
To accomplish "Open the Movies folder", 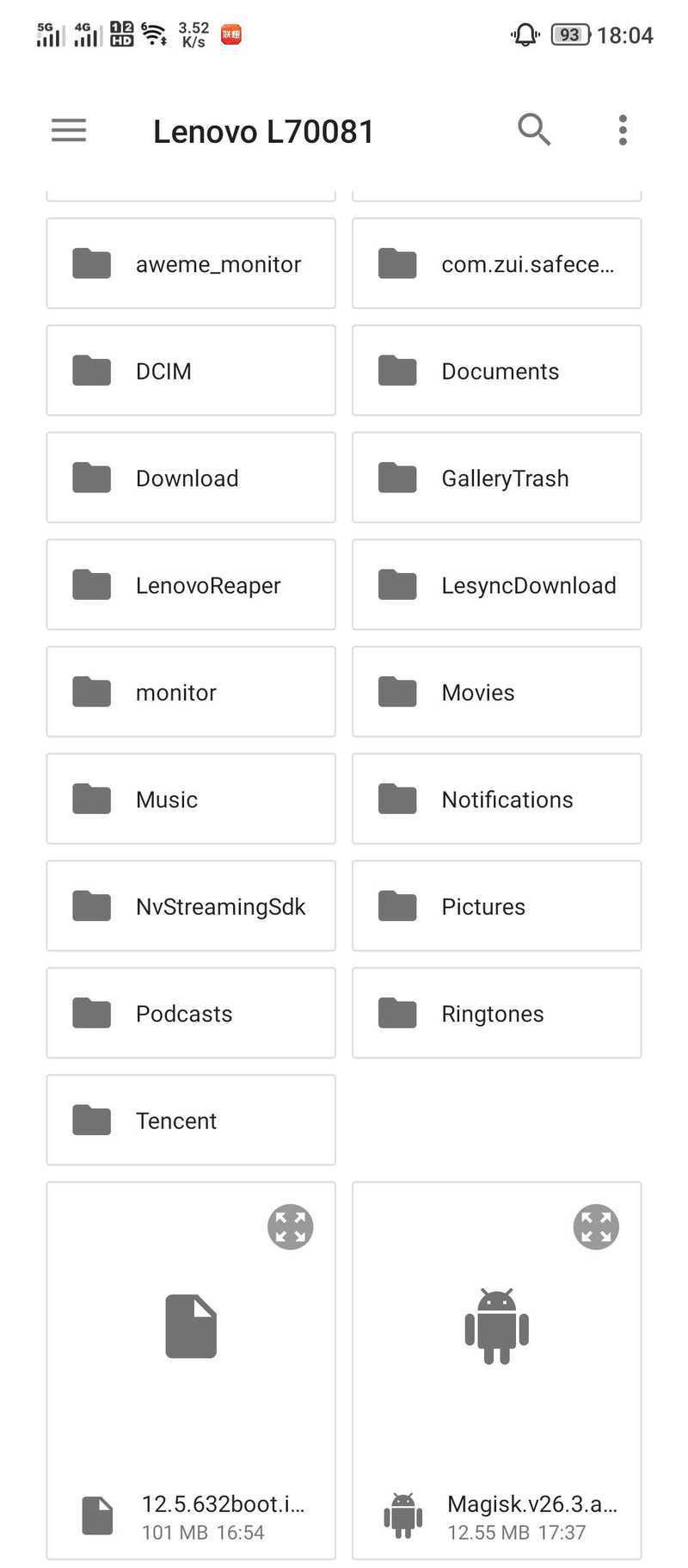I will click(x=497, y=692).
